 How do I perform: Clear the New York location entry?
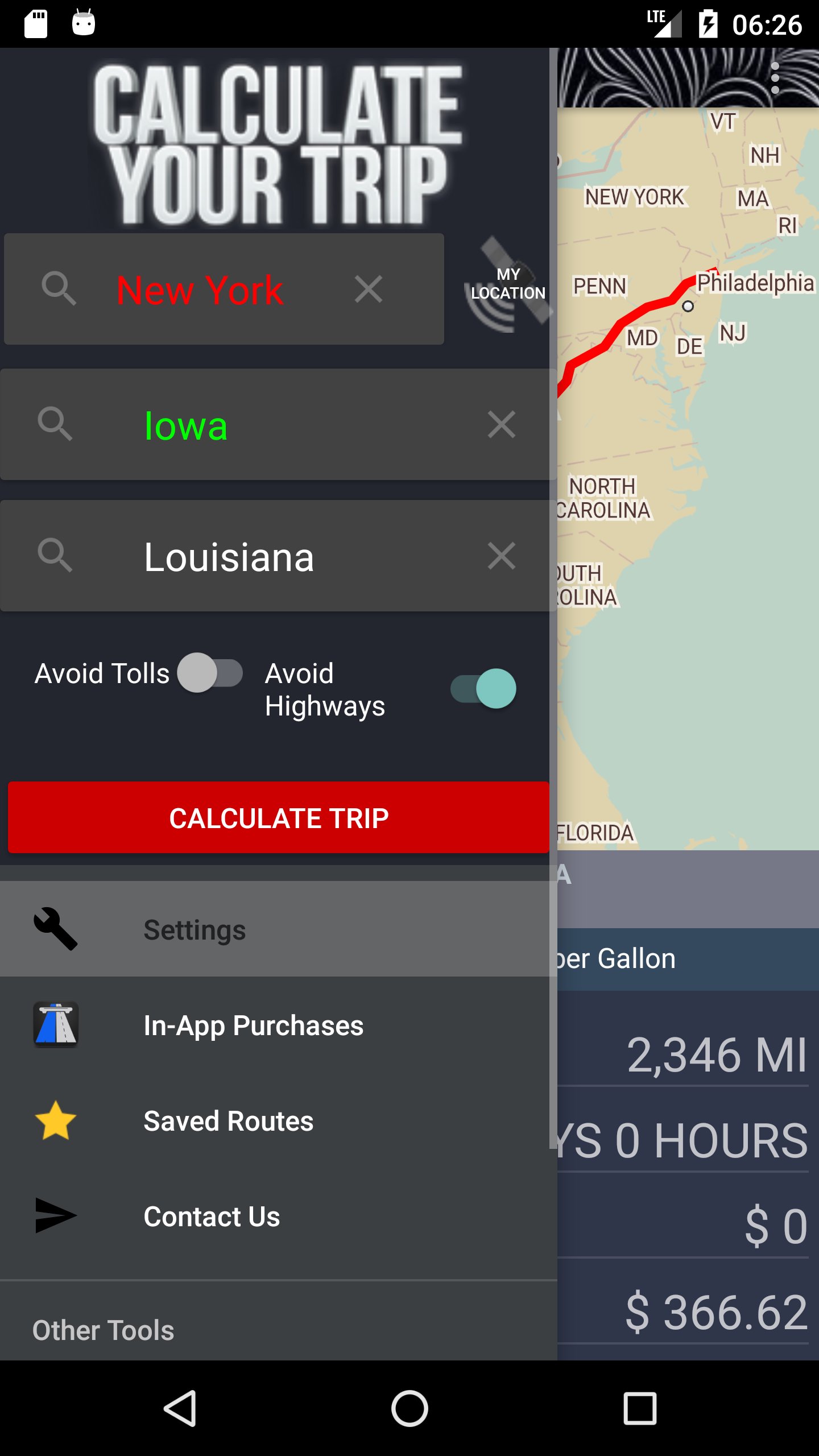coord(369,289)
